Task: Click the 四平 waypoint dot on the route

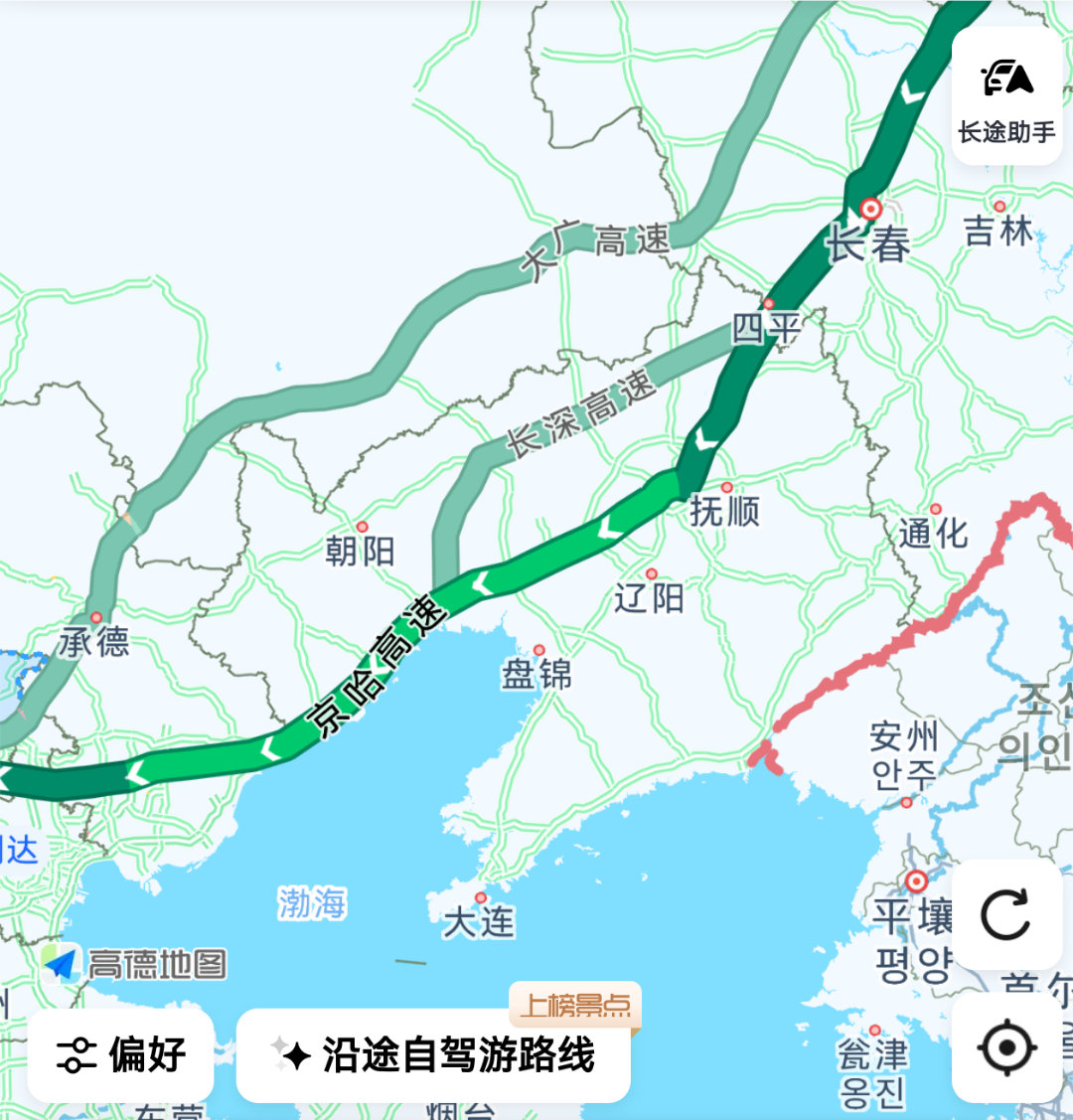Action: tap(770, 305)
